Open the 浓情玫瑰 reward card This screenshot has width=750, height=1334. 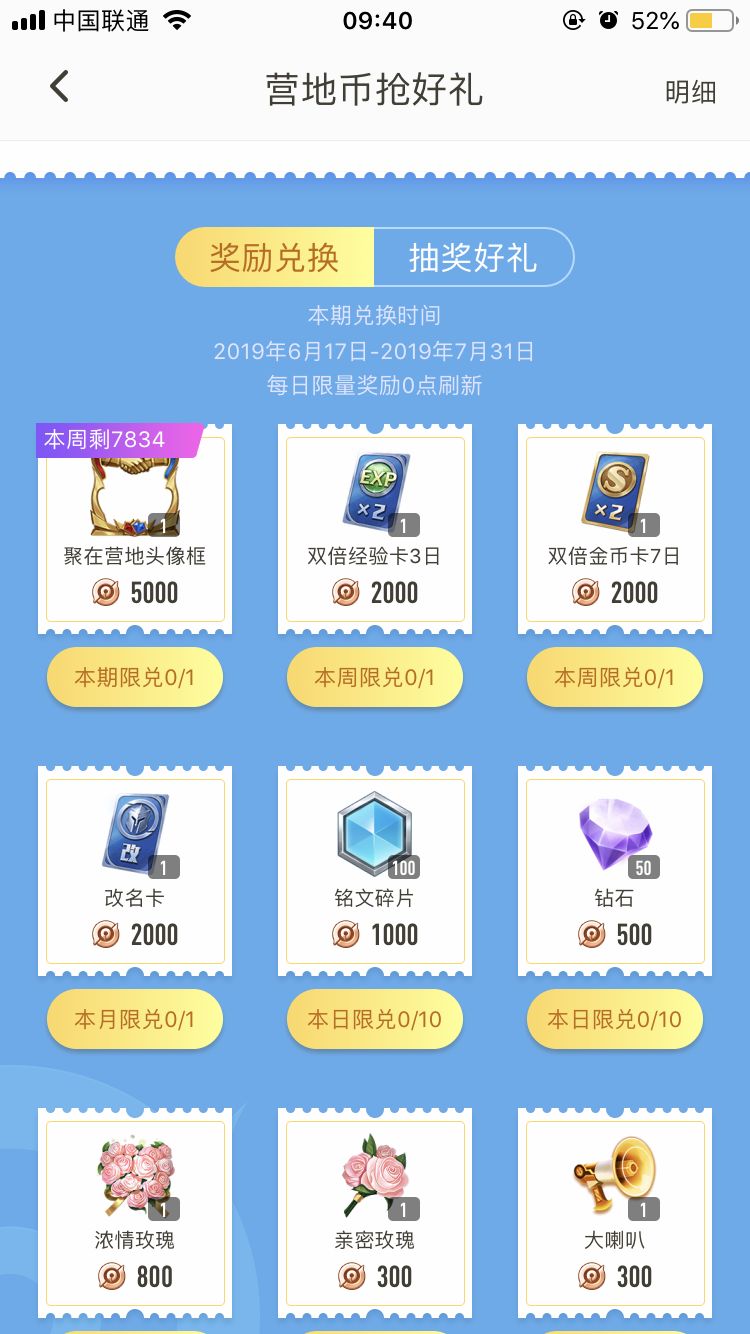(135, 1212)
